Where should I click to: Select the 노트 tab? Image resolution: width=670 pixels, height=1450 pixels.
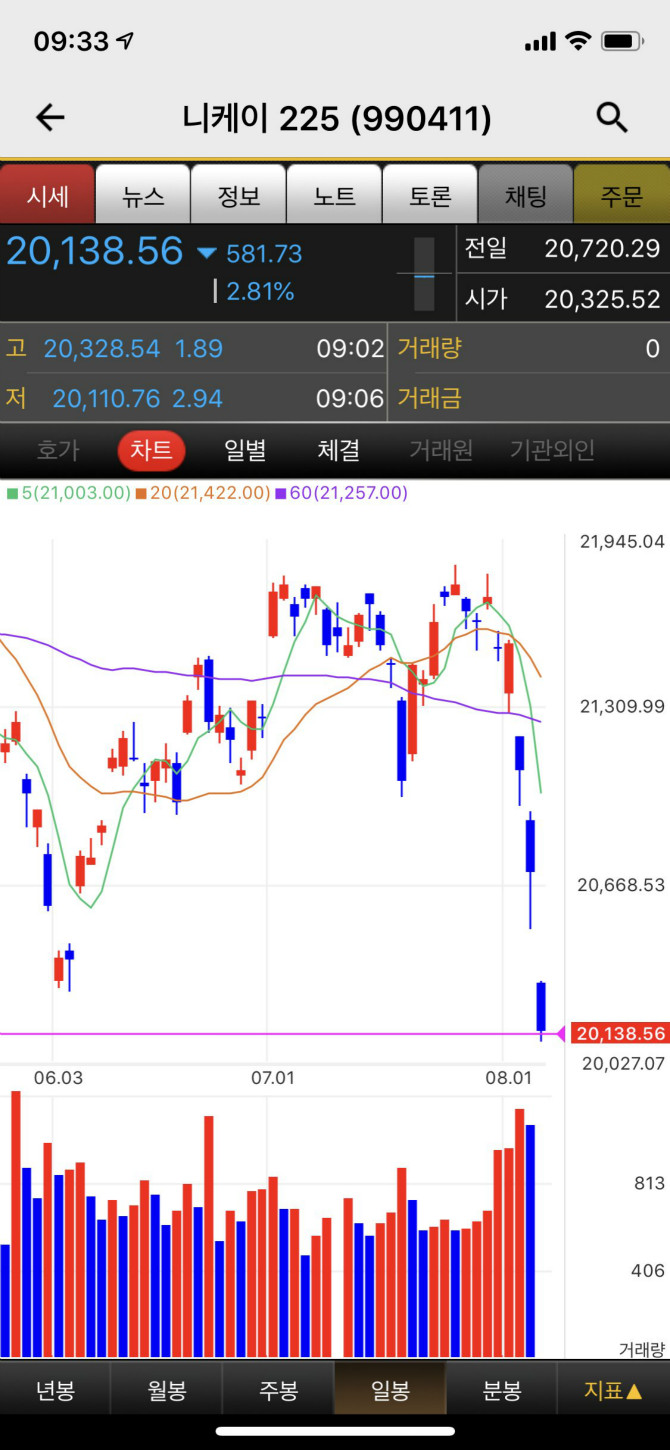coord(334,195)
